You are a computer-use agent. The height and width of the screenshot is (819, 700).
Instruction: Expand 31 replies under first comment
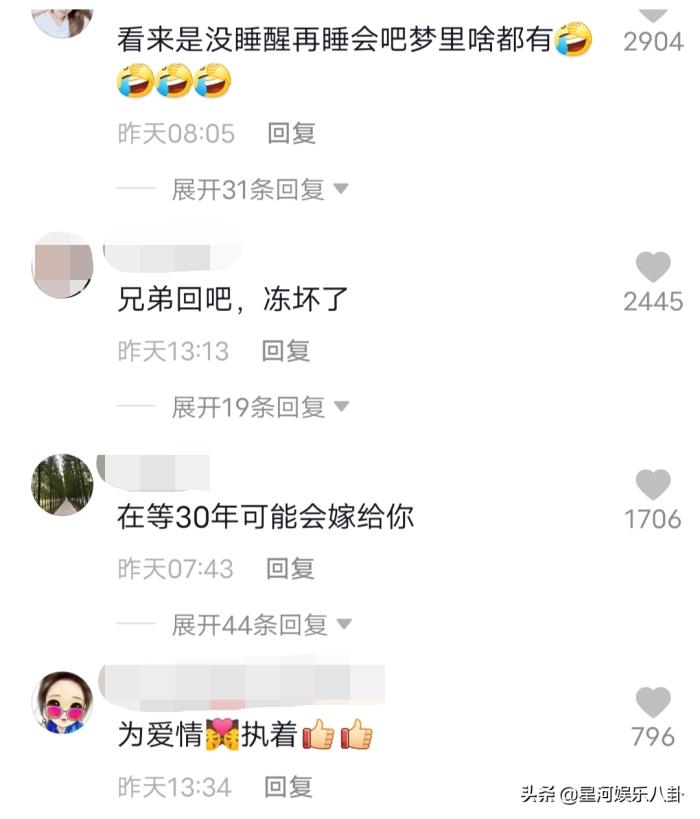tap(260, 189)
